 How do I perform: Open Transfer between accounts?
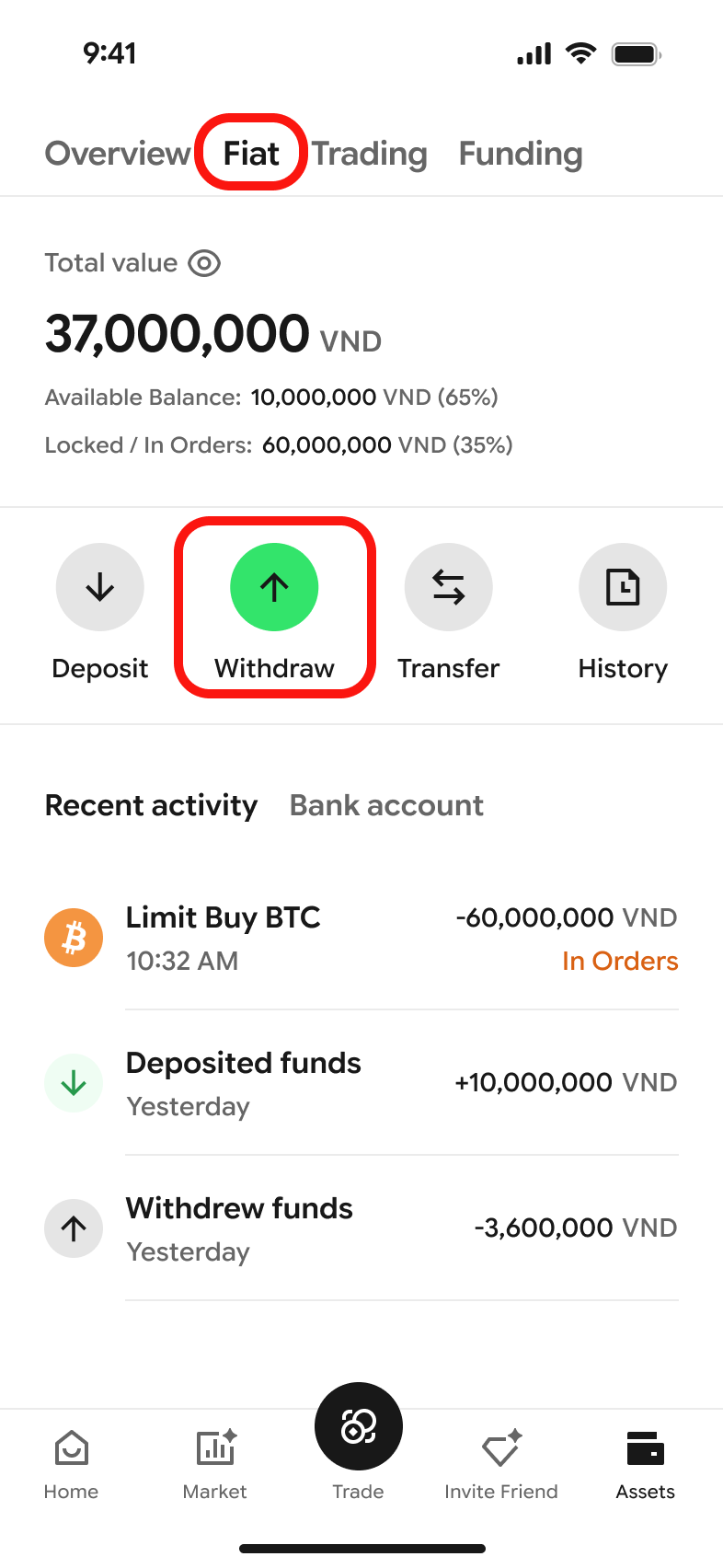449,612
